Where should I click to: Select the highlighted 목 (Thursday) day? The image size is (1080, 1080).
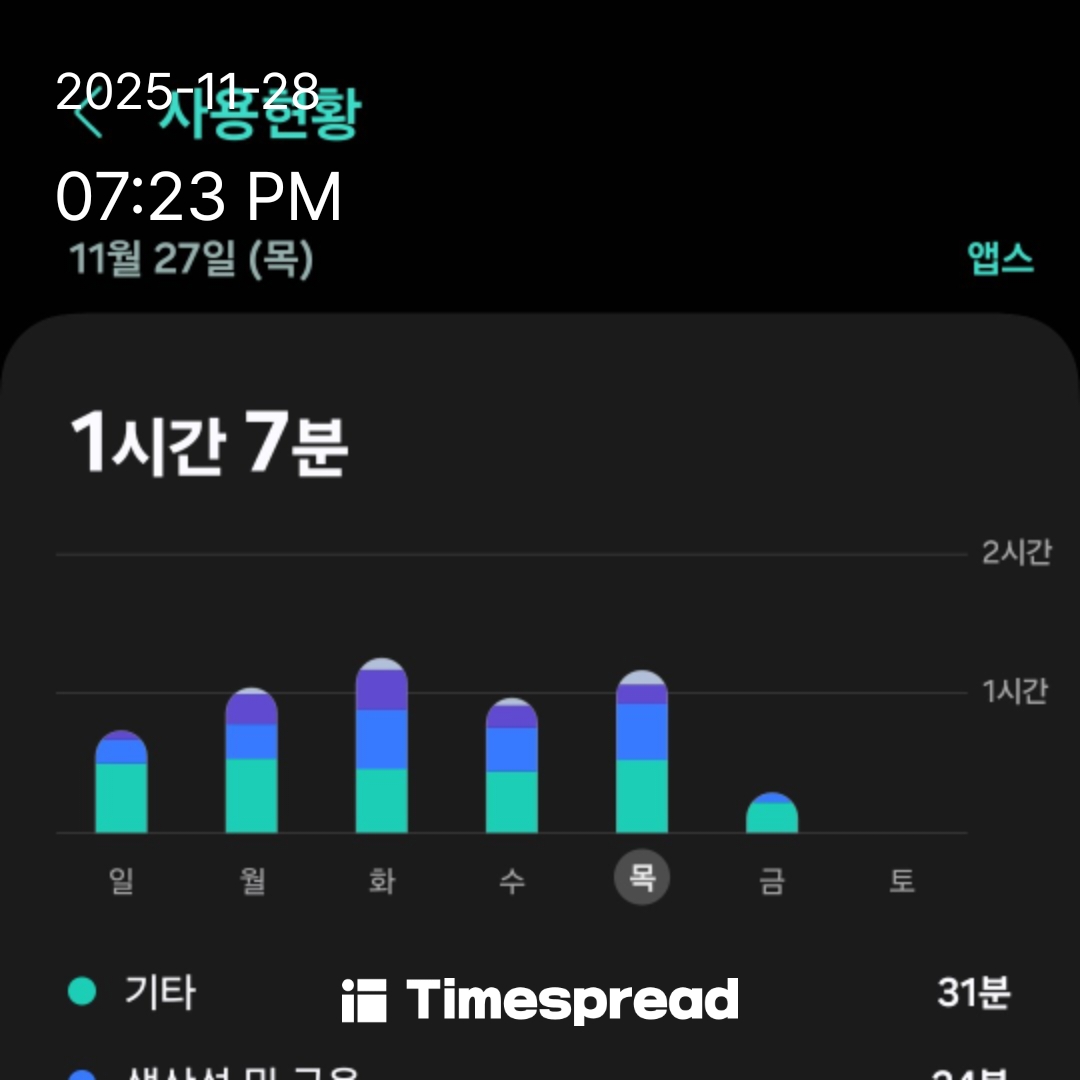point(642,880)
